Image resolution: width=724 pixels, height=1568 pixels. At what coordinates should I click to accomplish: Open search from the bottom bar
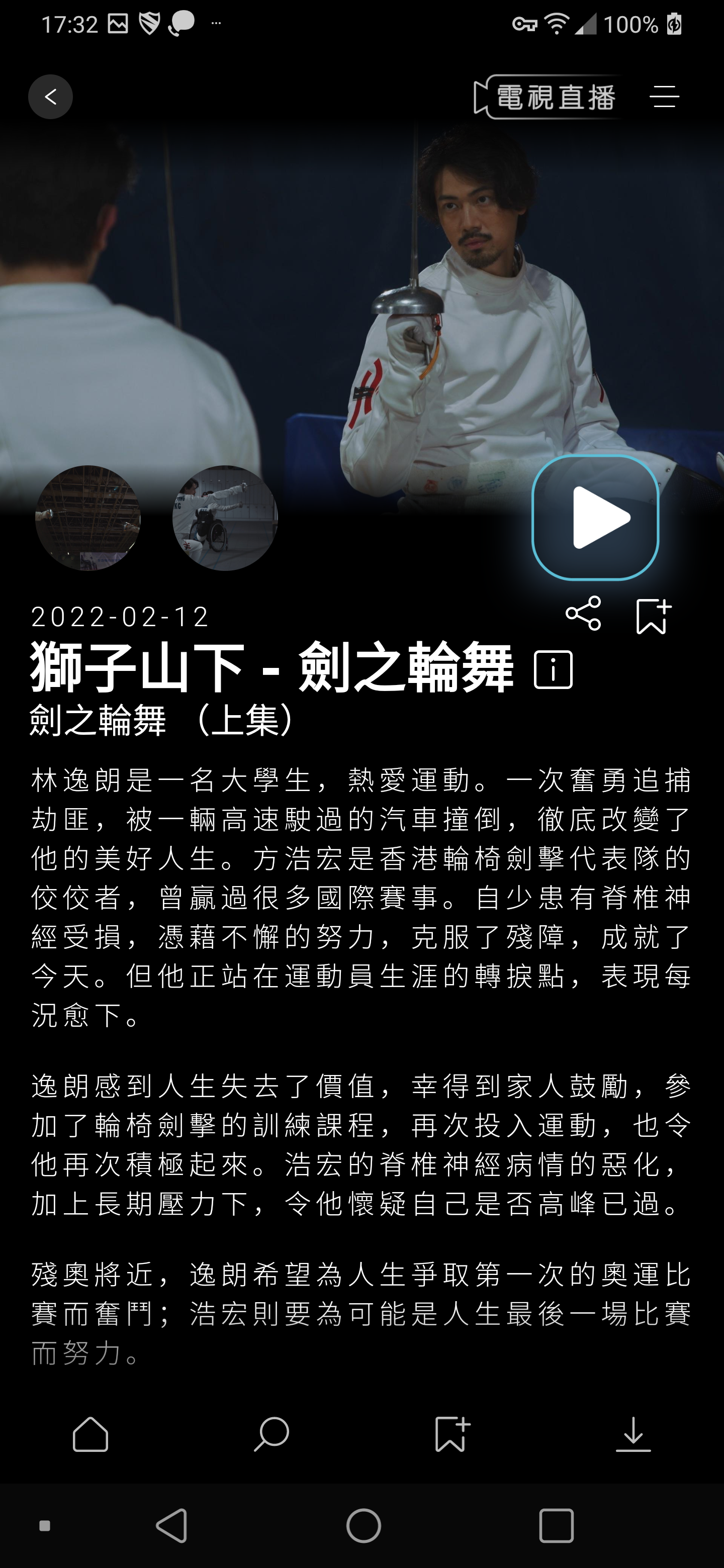pyautogui.click(x=271, y=1434)
